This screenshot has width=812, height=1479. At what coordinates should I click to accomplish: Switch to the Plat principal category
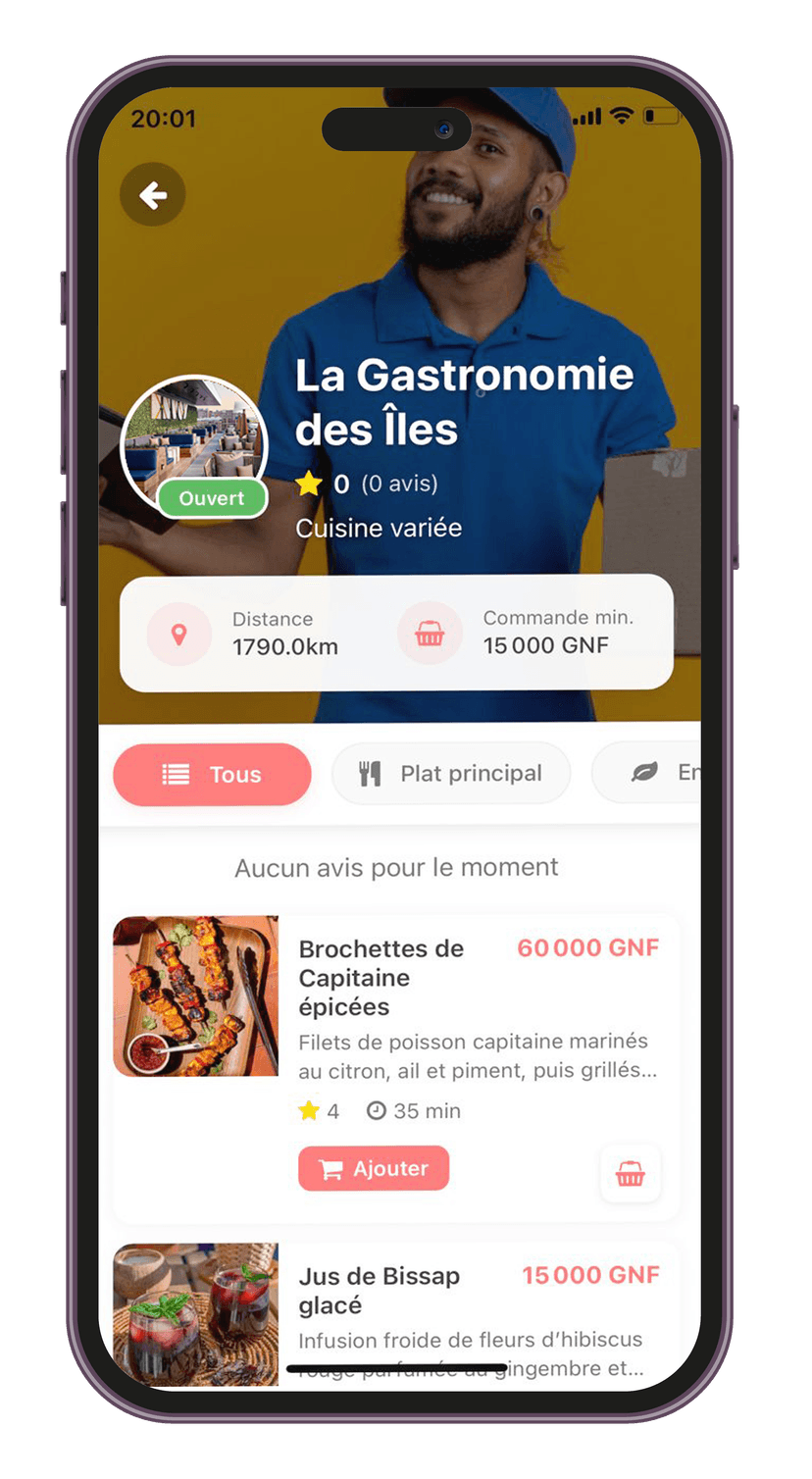pos(451,774)
